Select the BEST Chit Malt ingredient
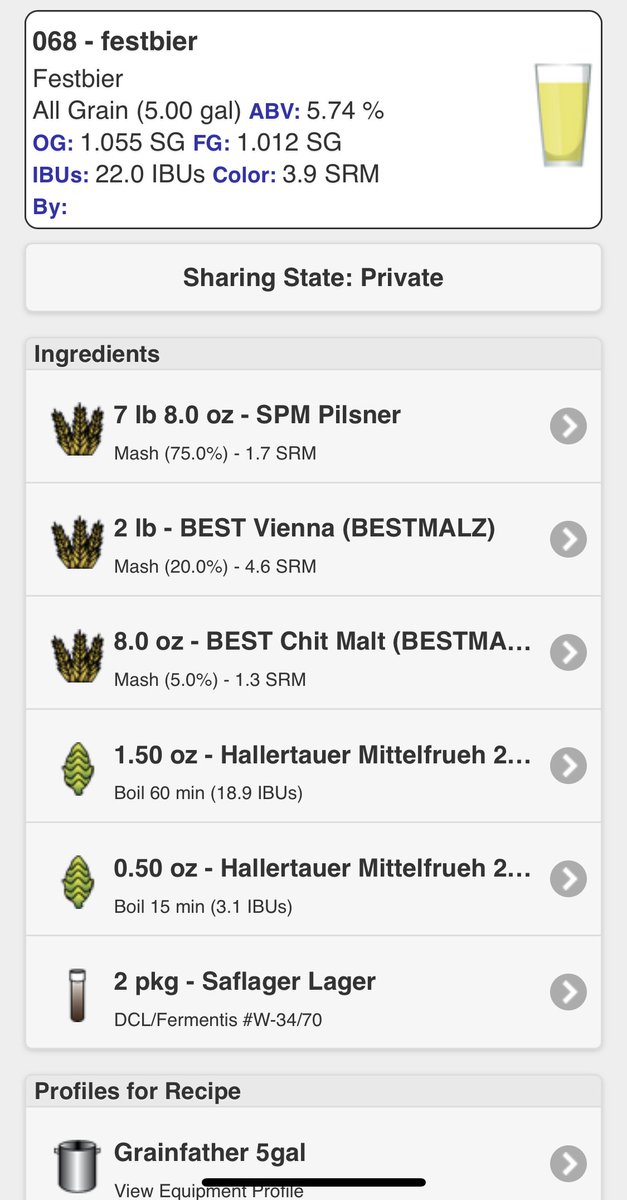627x1200 pixels. click(x=313, y=653)
